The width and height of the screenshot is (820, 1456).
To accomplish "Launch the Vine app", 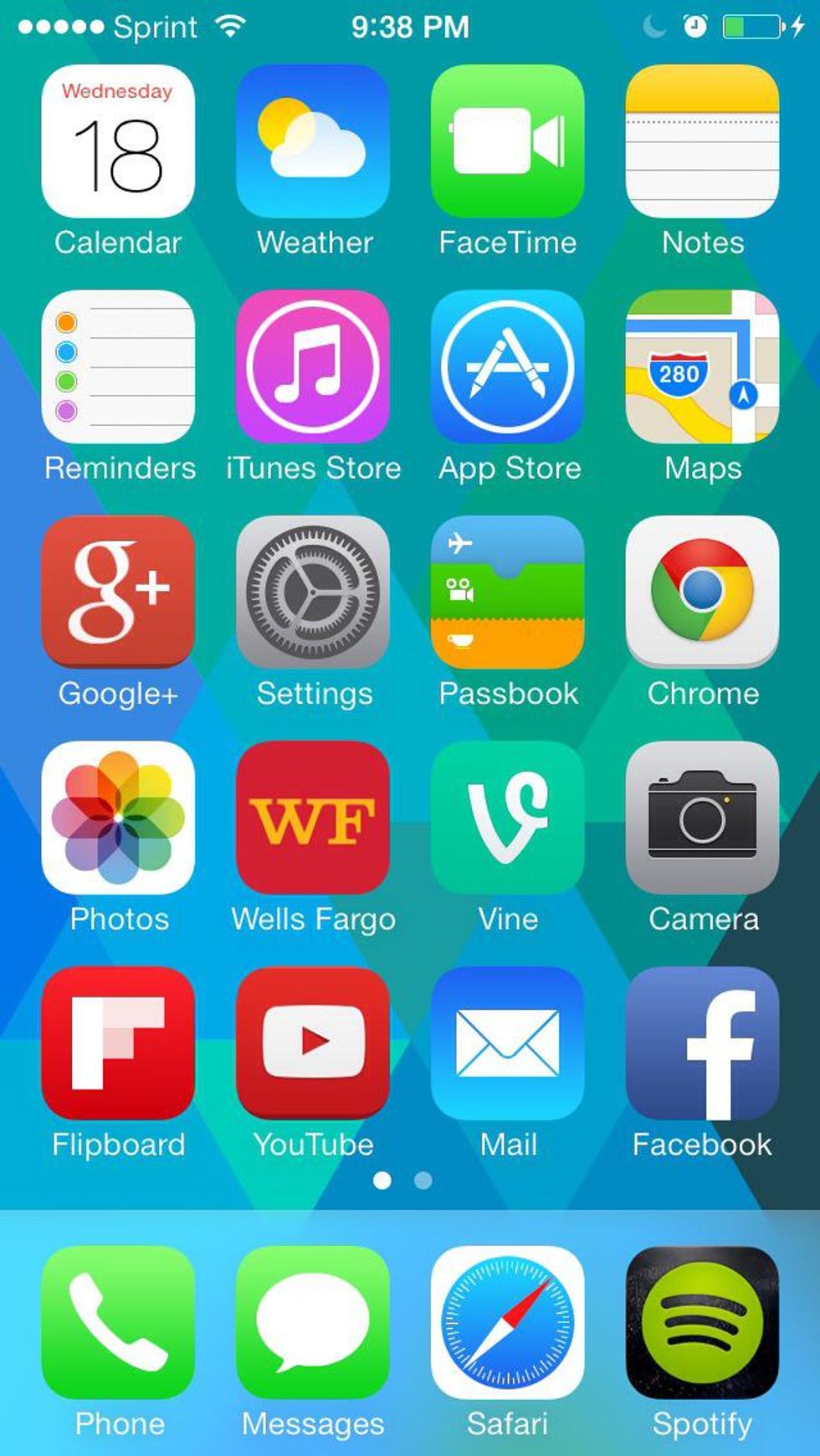I will click(508, 818).
